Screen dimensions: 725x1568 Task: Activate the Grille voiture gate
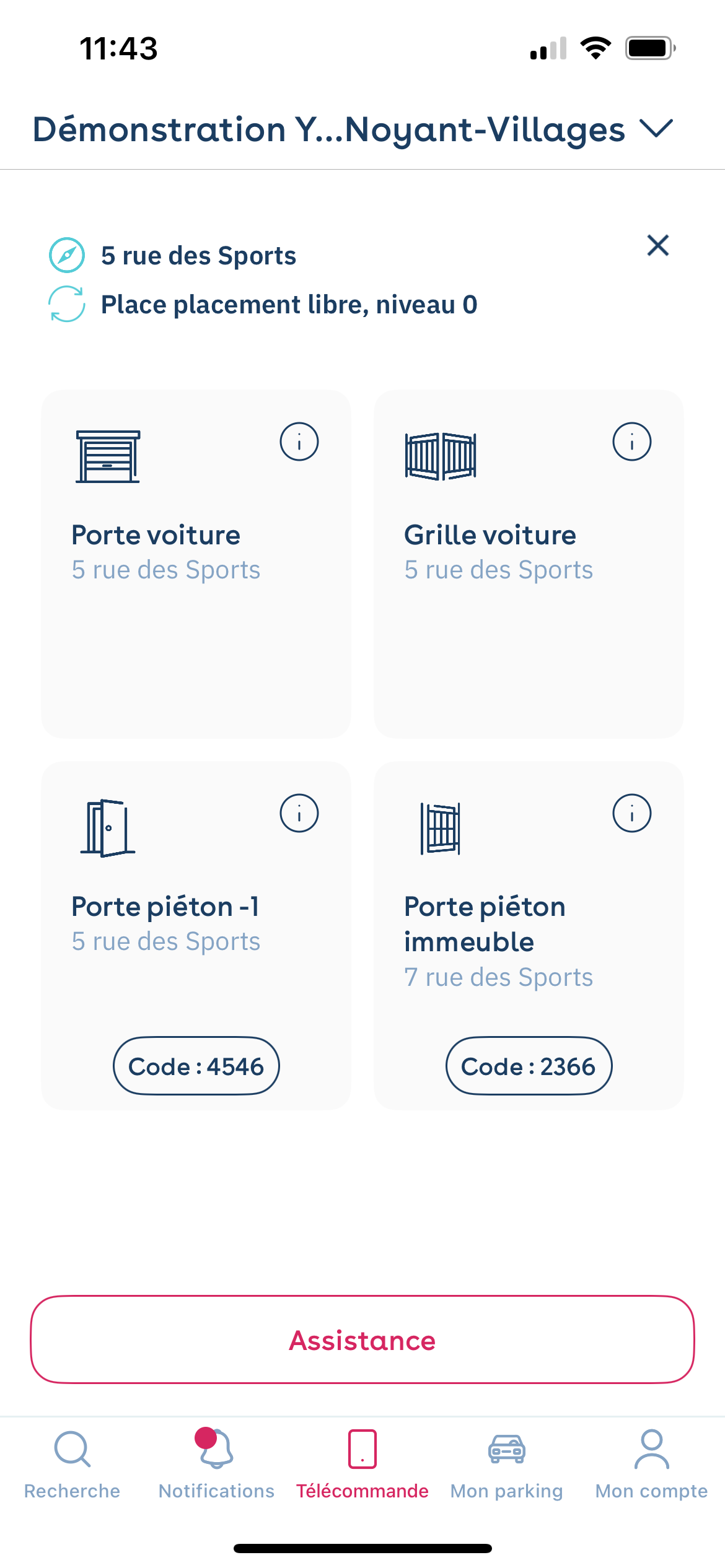529,564
